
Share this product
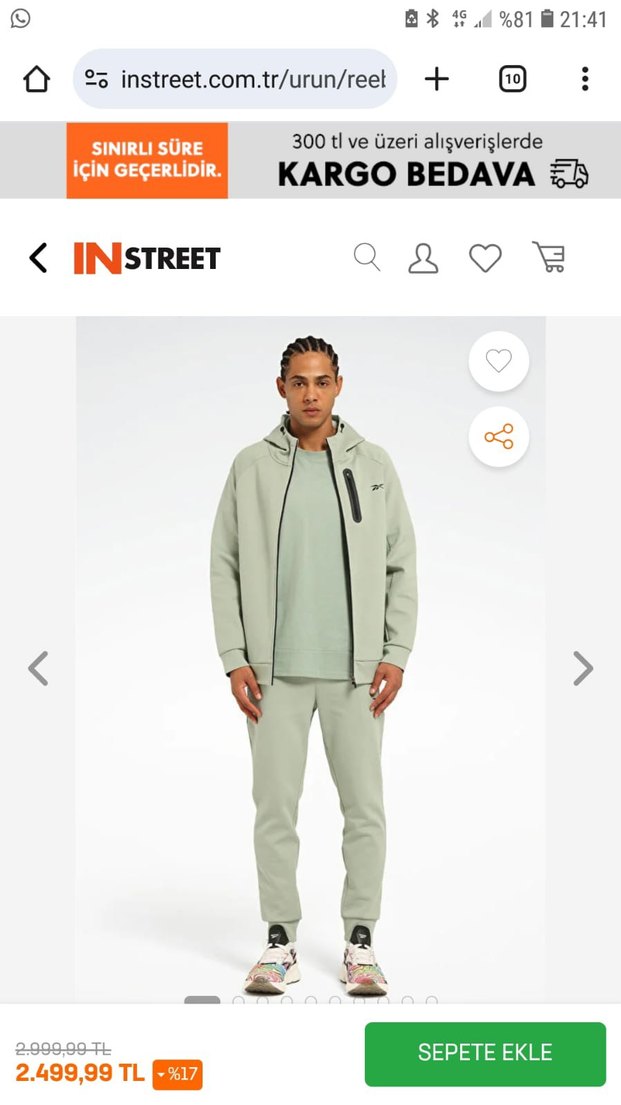click(498, 437)
